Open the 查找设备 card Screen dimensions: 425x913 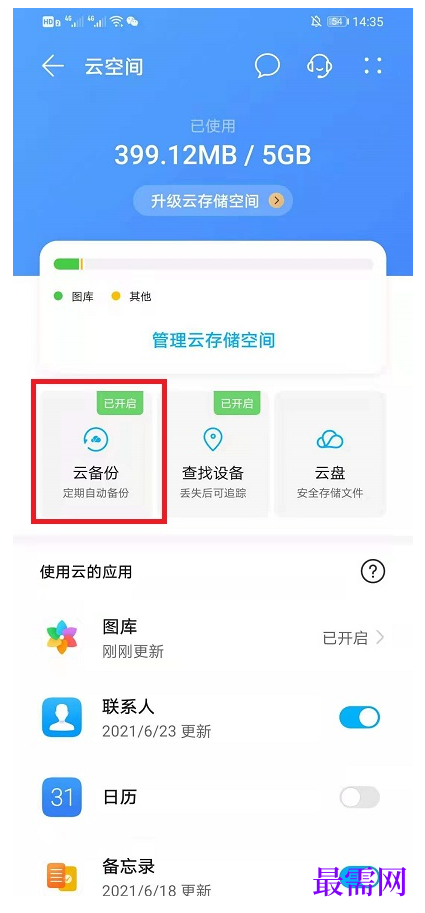coord(213,454)
